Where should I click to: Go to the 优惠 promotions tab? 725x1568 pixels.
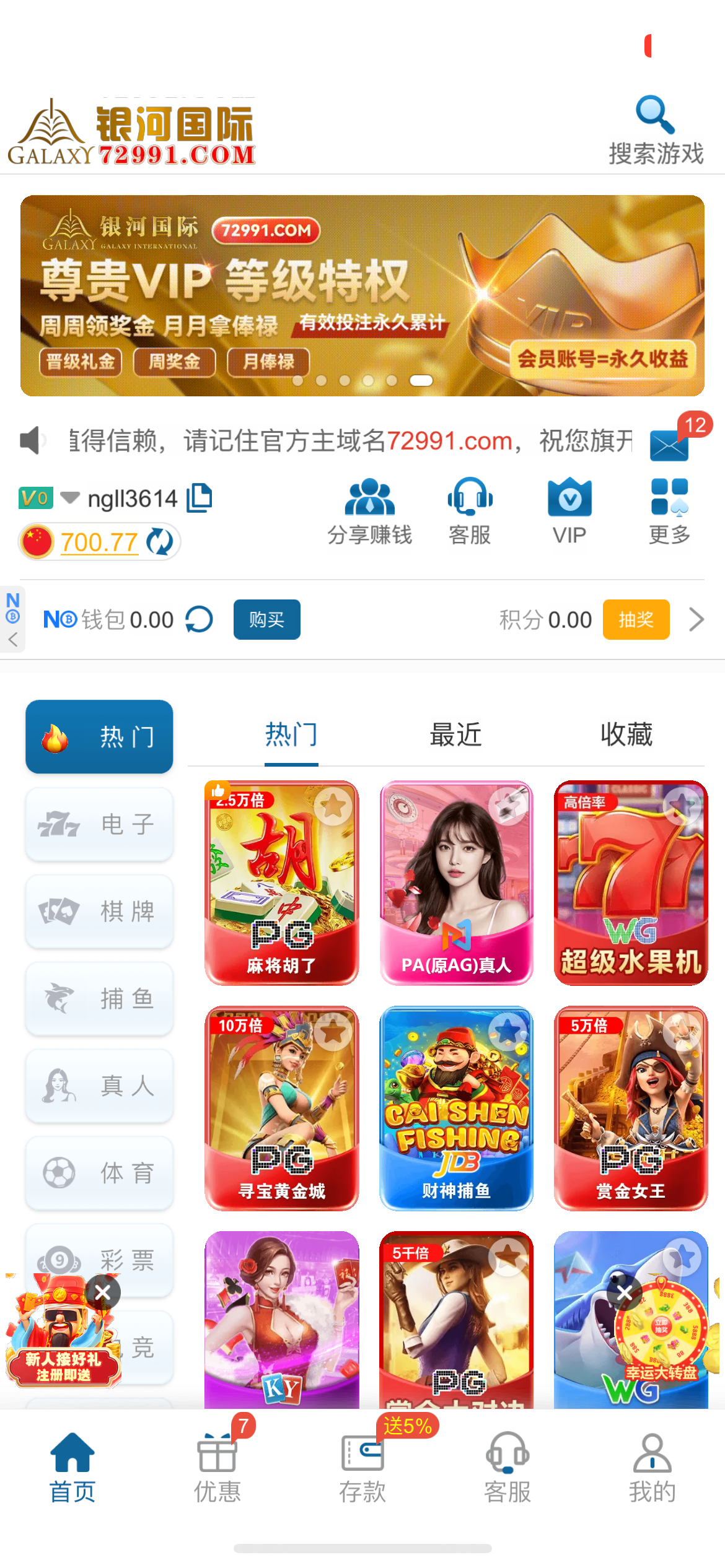(x=217, y=1468)
